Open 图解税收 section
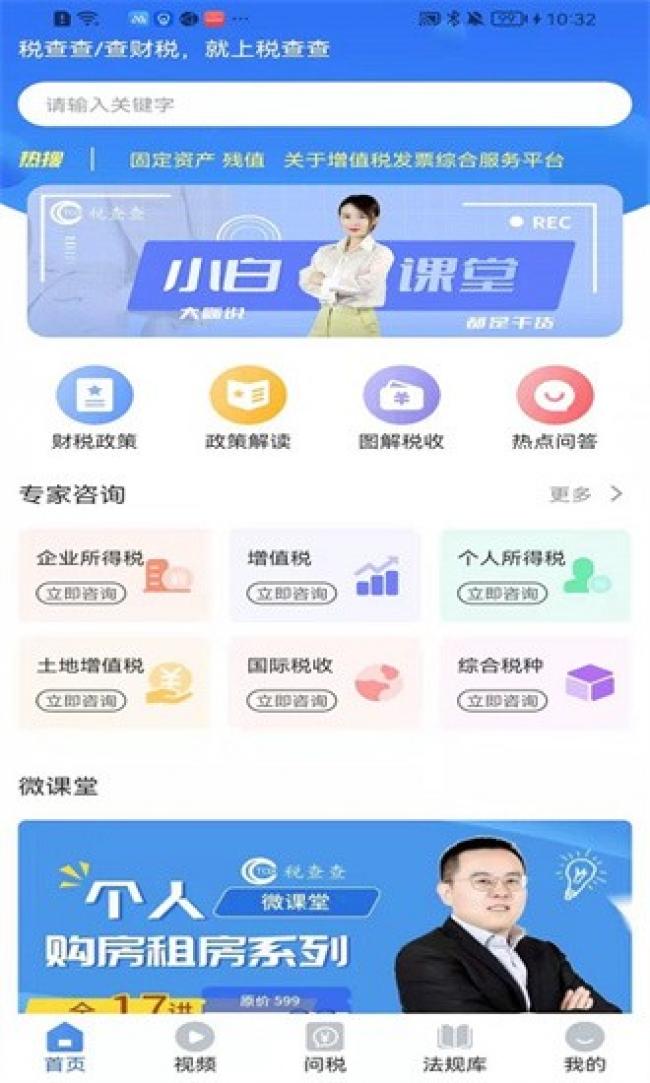Viewport: 650px width, 1083px height. pyautogui.click(x=401, y=408)
